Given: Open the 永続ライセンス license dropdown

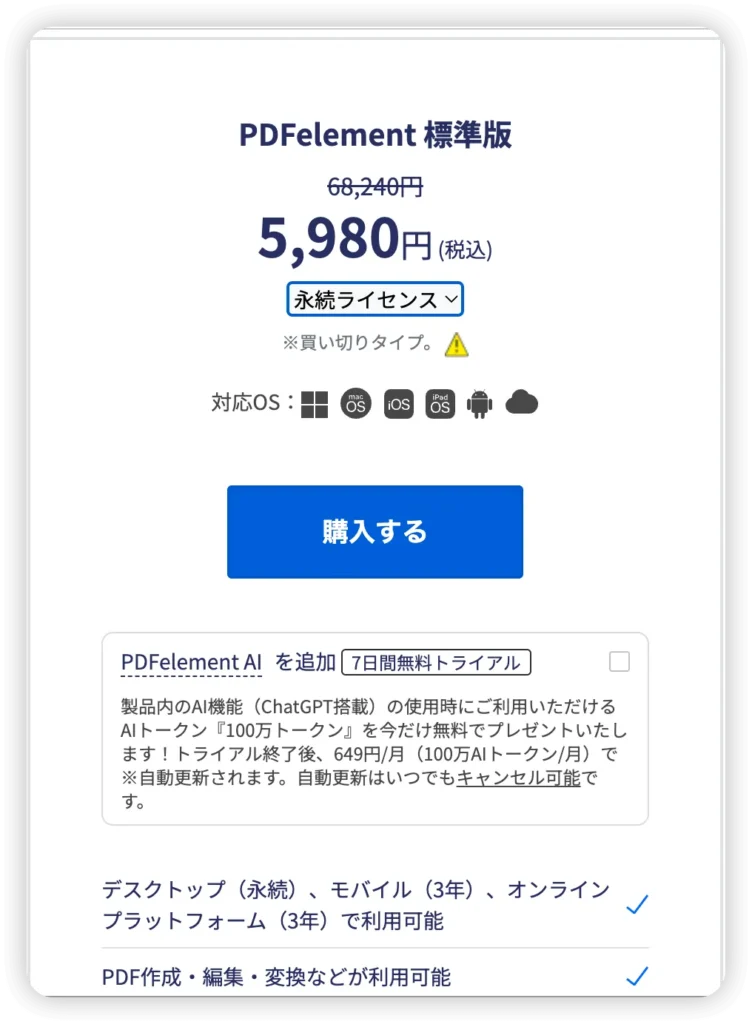Looking at the screenshot, I should coord(375,300).
